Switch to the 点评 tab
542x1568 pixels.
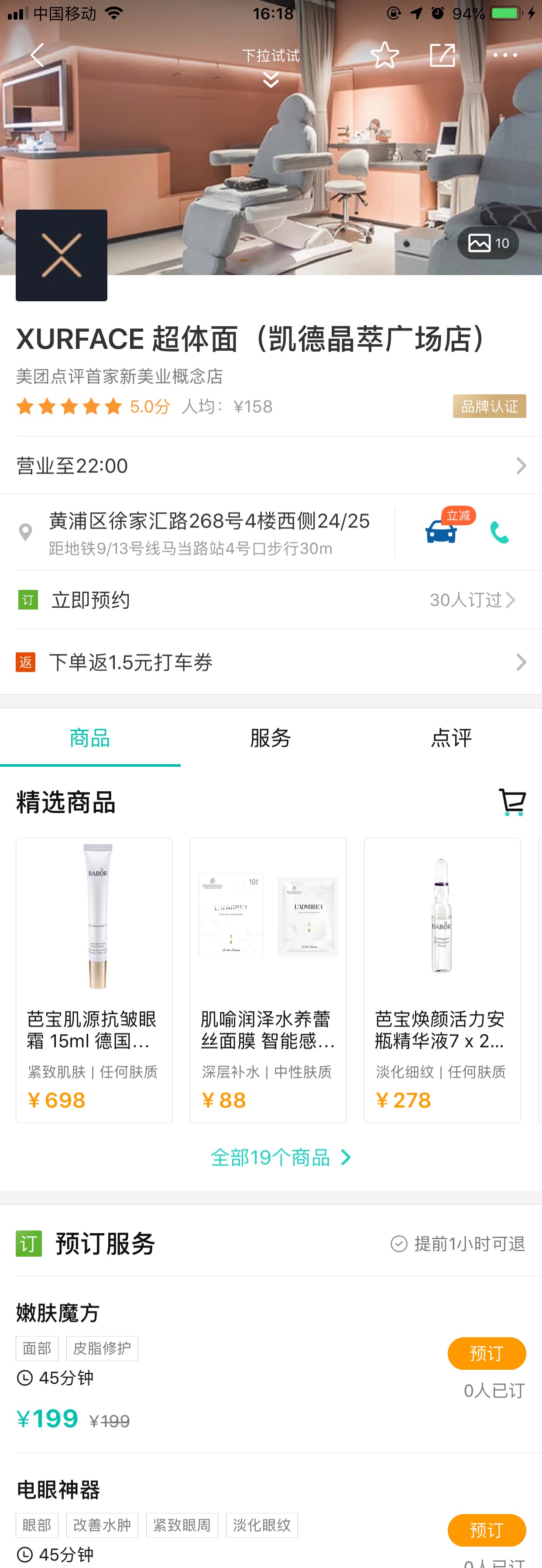[451, 738]
